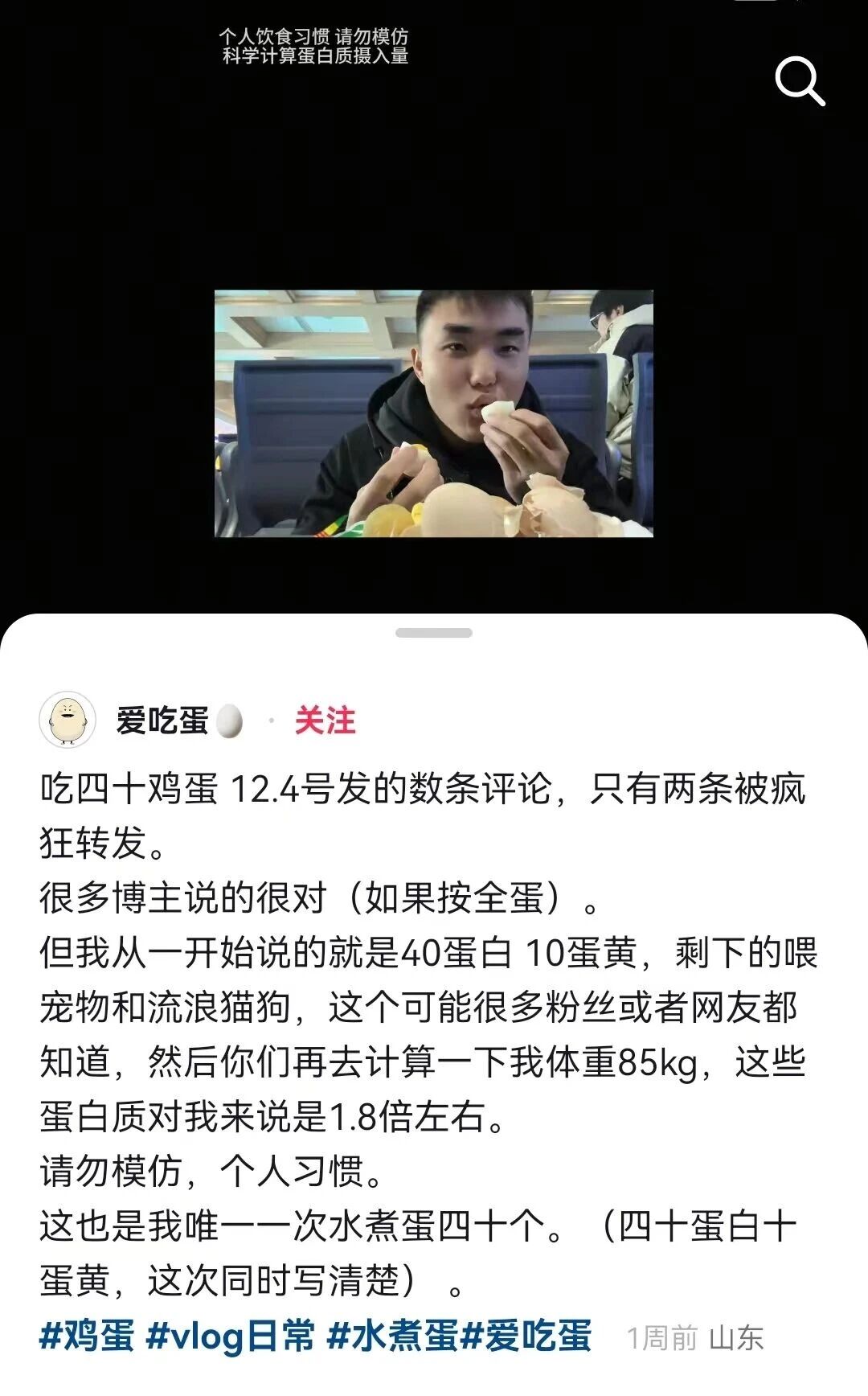Open 爱吃蛋's profile avatar
The image size is (868, 1396).
click(x=68, y=720)
